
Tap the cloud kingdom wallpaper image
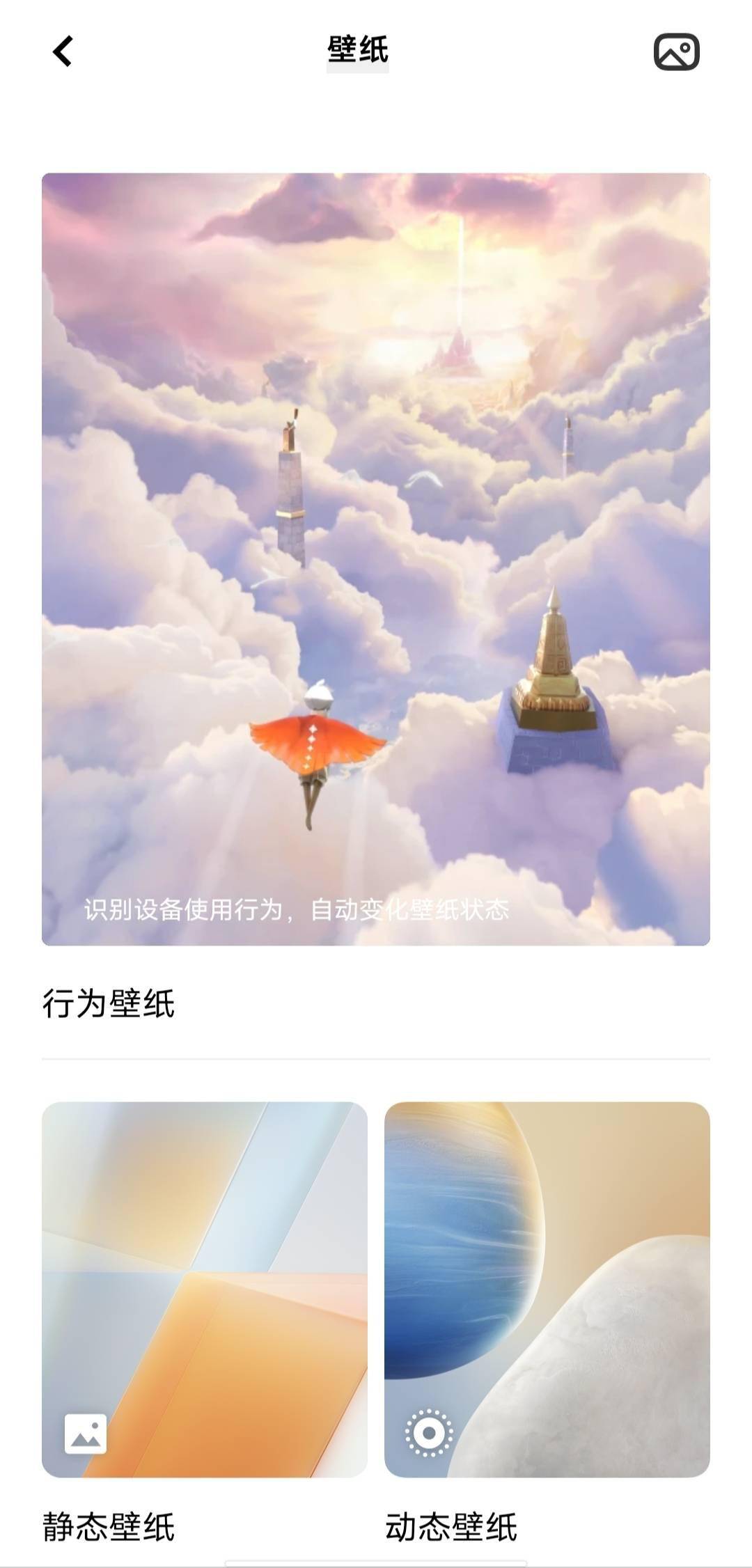376,557
